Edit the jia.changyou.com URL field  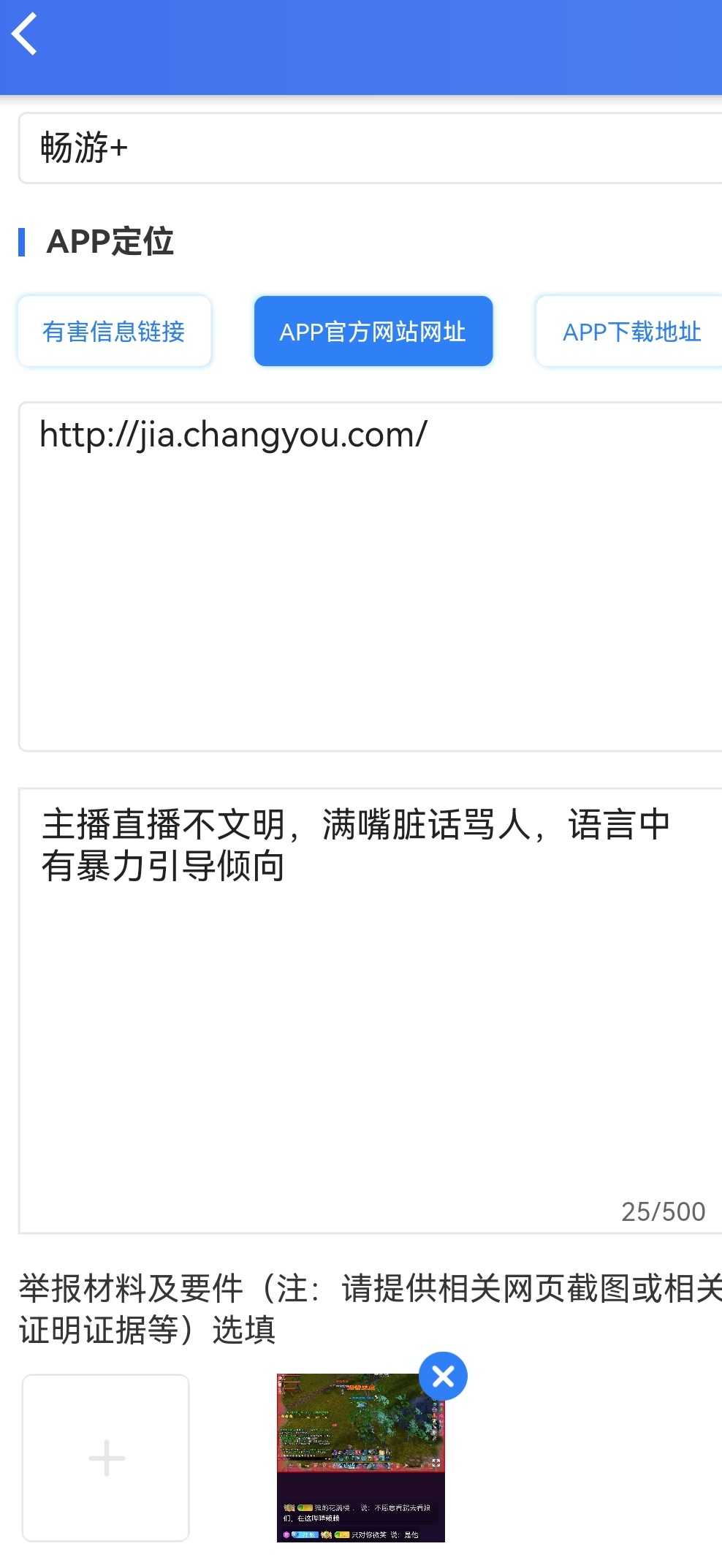coord(365,576)
